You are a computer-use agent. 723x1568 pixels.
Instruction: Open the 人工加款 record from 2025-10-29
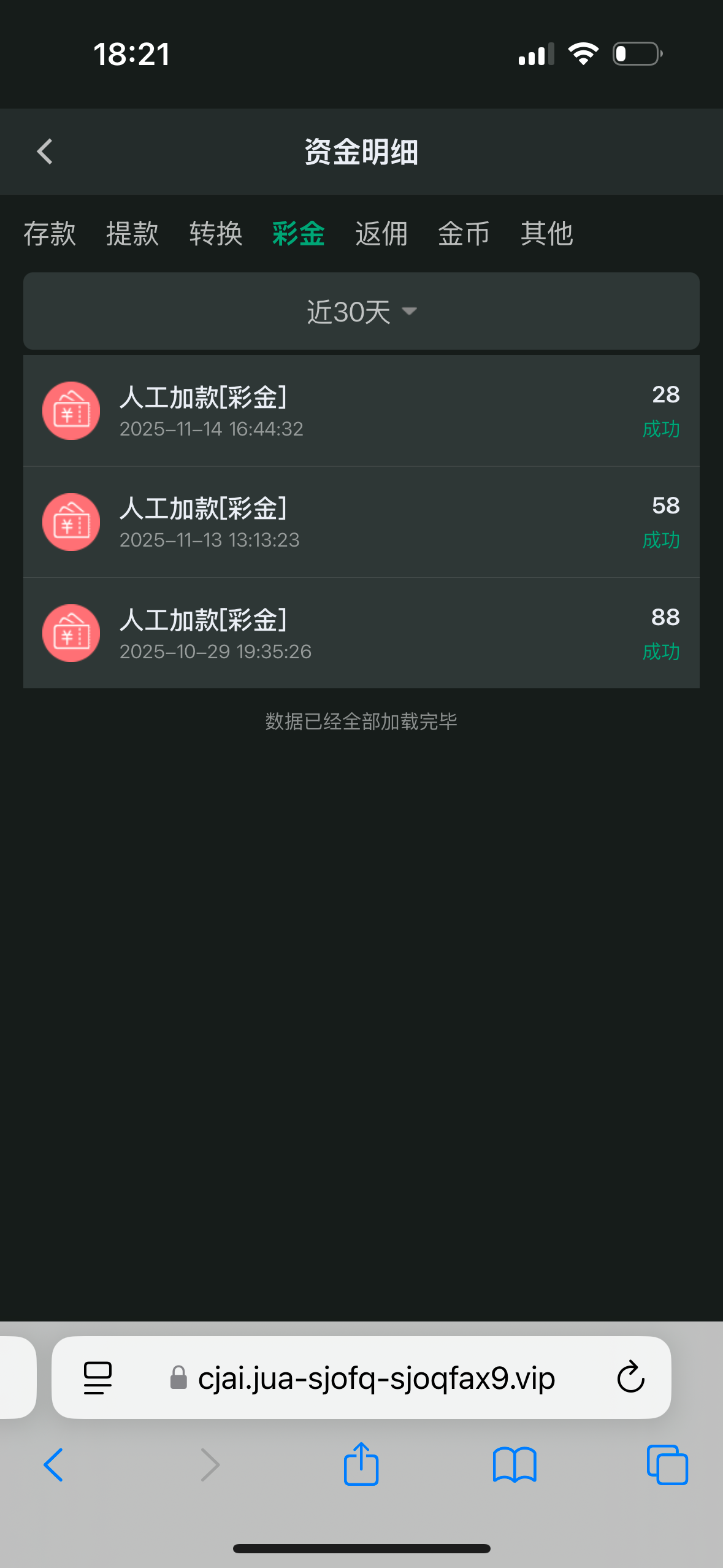pyautogui.click(x=361, y=633)
